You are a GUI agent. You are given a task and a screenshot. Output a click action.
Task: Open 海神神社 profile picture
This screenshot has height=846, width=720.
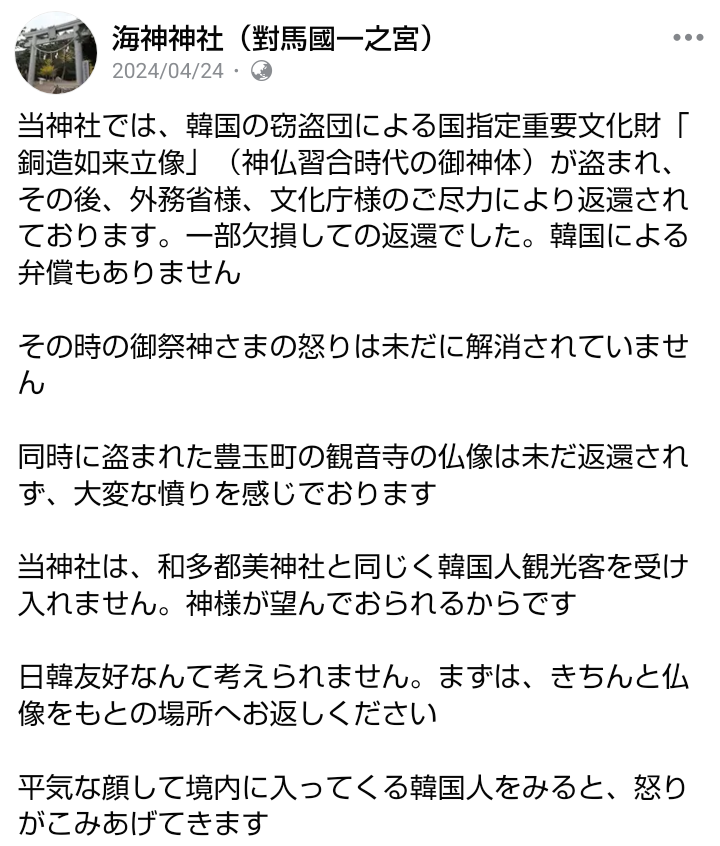point(53,51)
